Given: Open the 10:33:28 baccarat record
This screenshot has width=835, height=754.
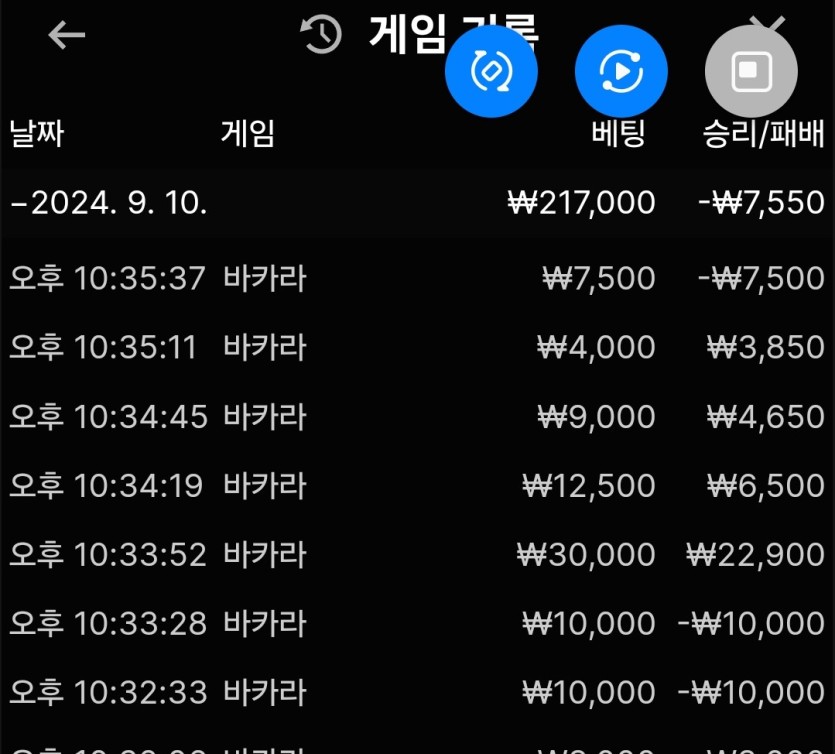Looking at the screenshot, I should coord(418,624).
